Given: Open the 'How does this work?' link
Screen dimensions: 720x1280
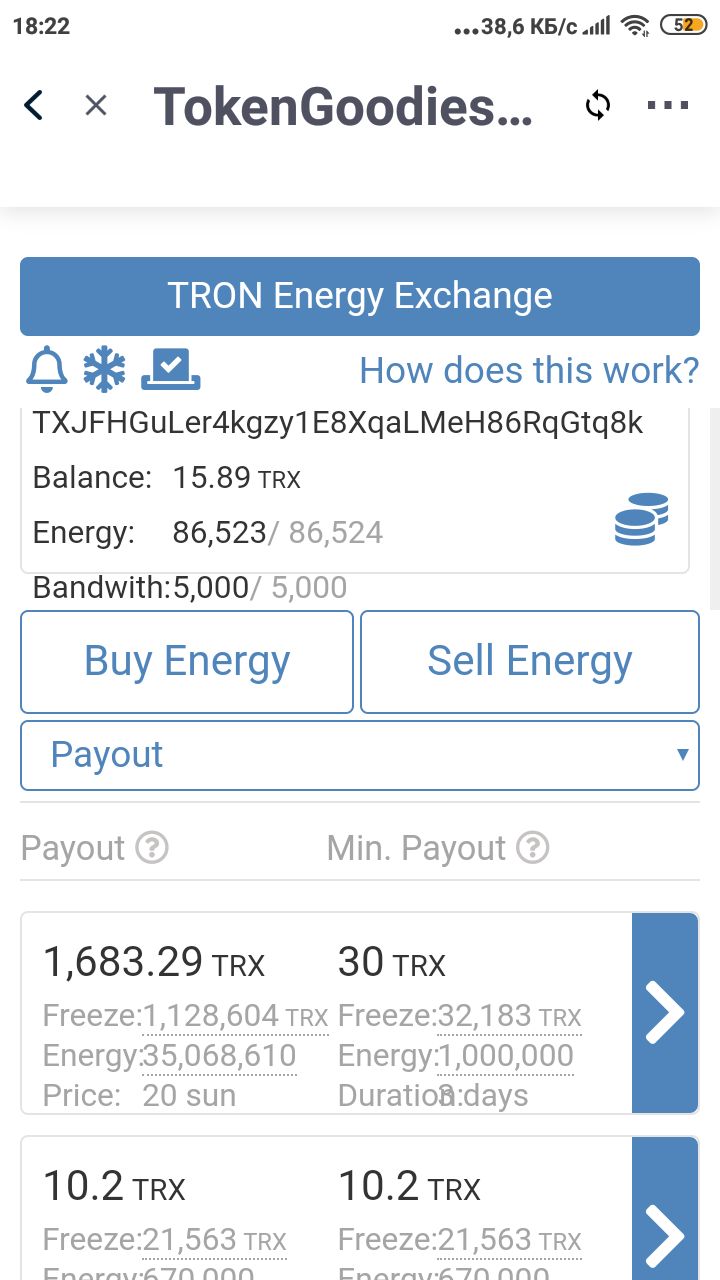Looking at the screenshot, I should 529,371.
